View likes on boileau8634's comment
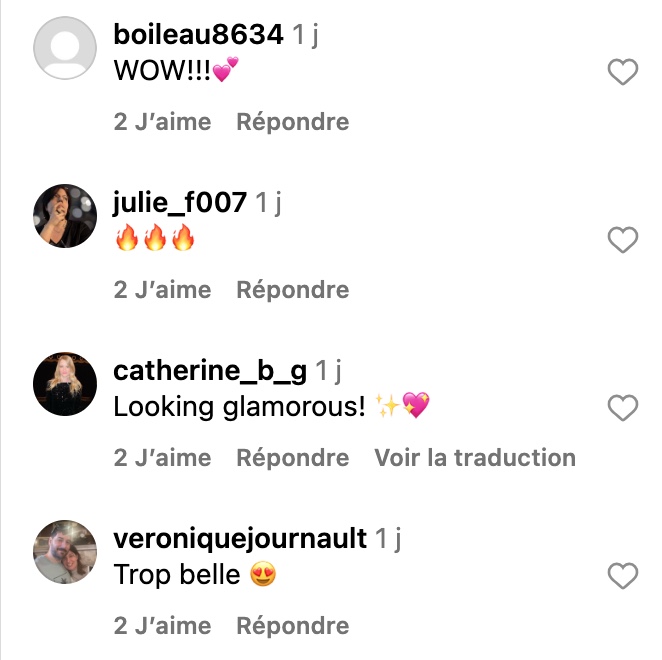 click(162, 122)
